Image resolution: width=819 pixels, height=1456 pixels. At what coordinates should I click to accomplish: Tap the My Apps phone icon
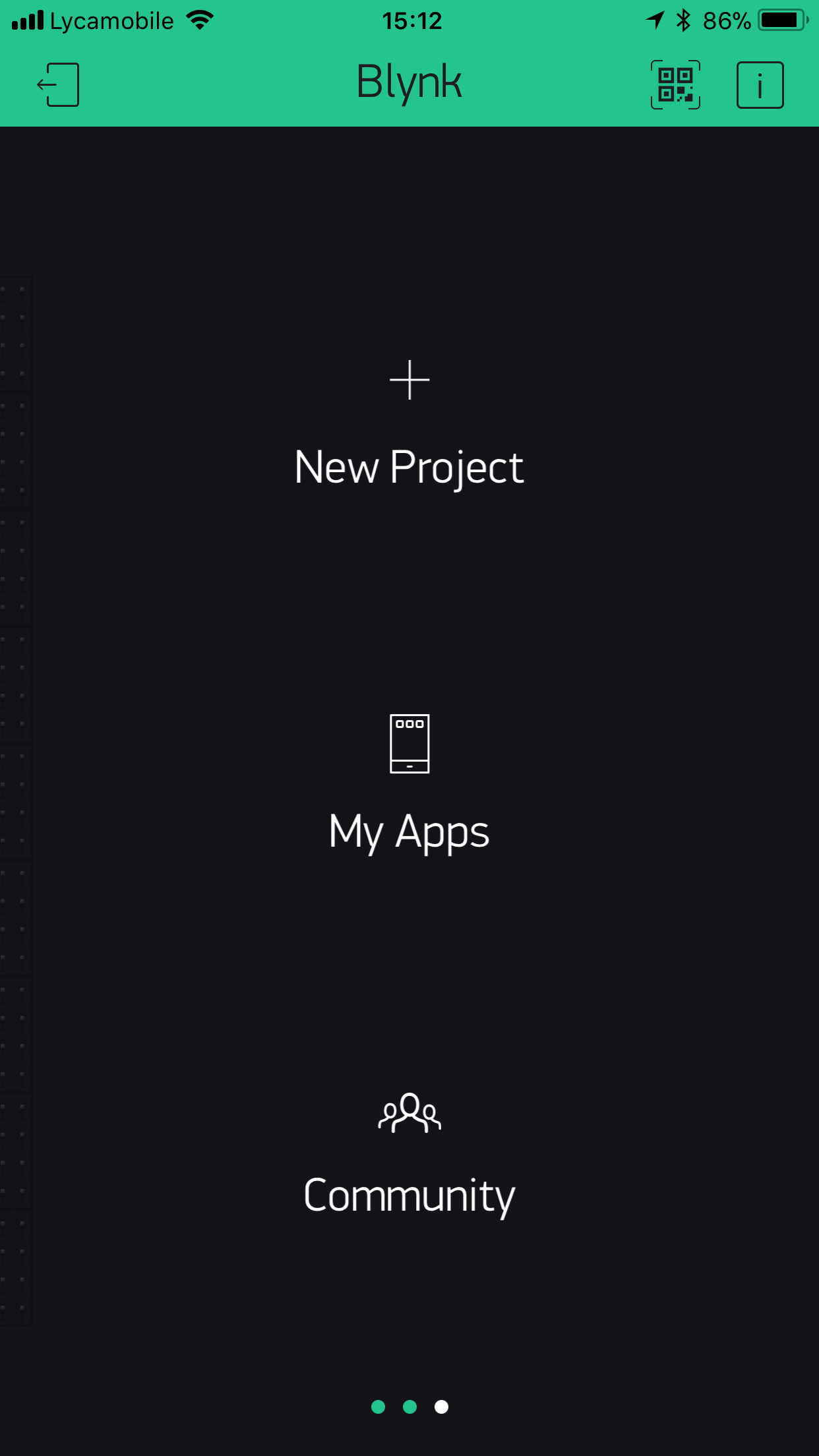[x=409, y=744]
